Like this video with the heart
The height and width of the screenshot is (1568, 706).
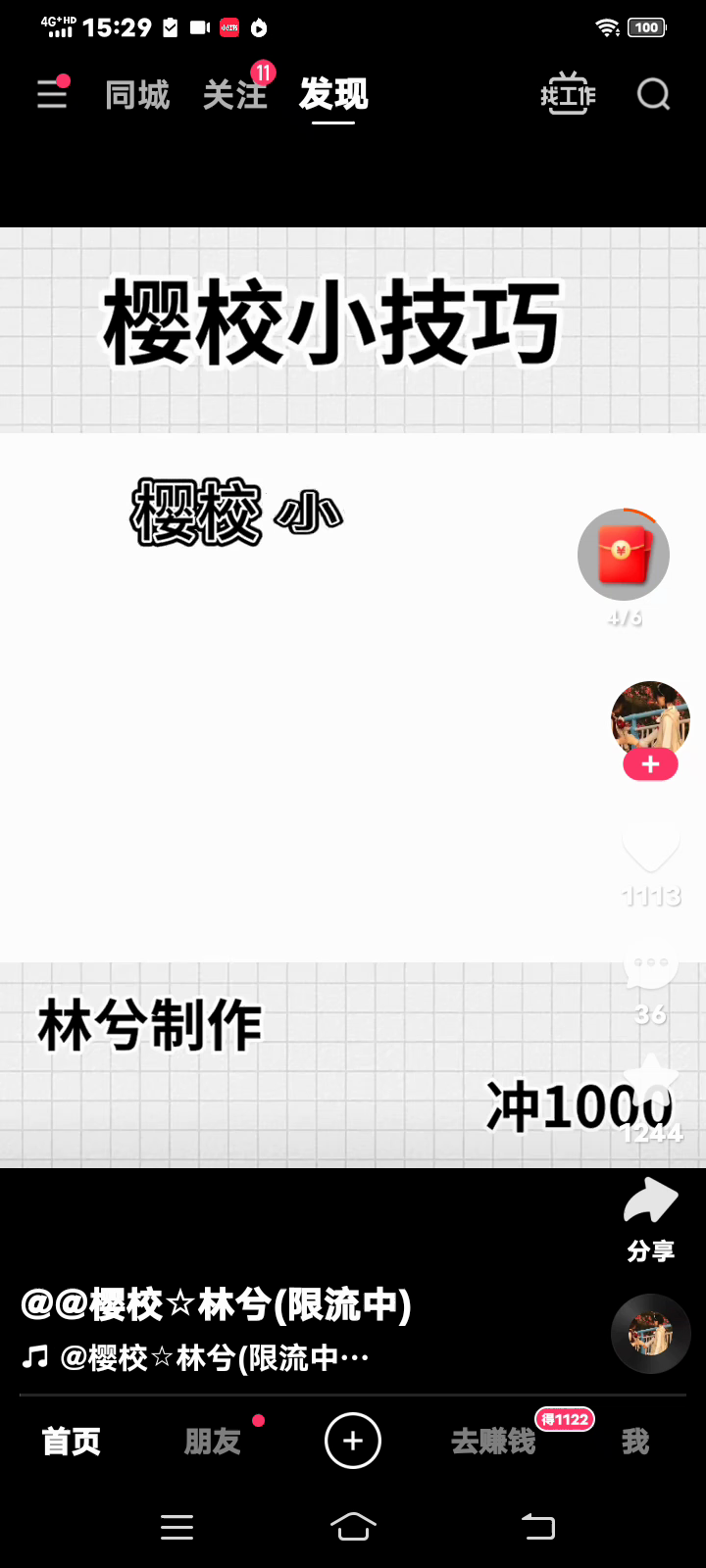click(x=651, y=848)
